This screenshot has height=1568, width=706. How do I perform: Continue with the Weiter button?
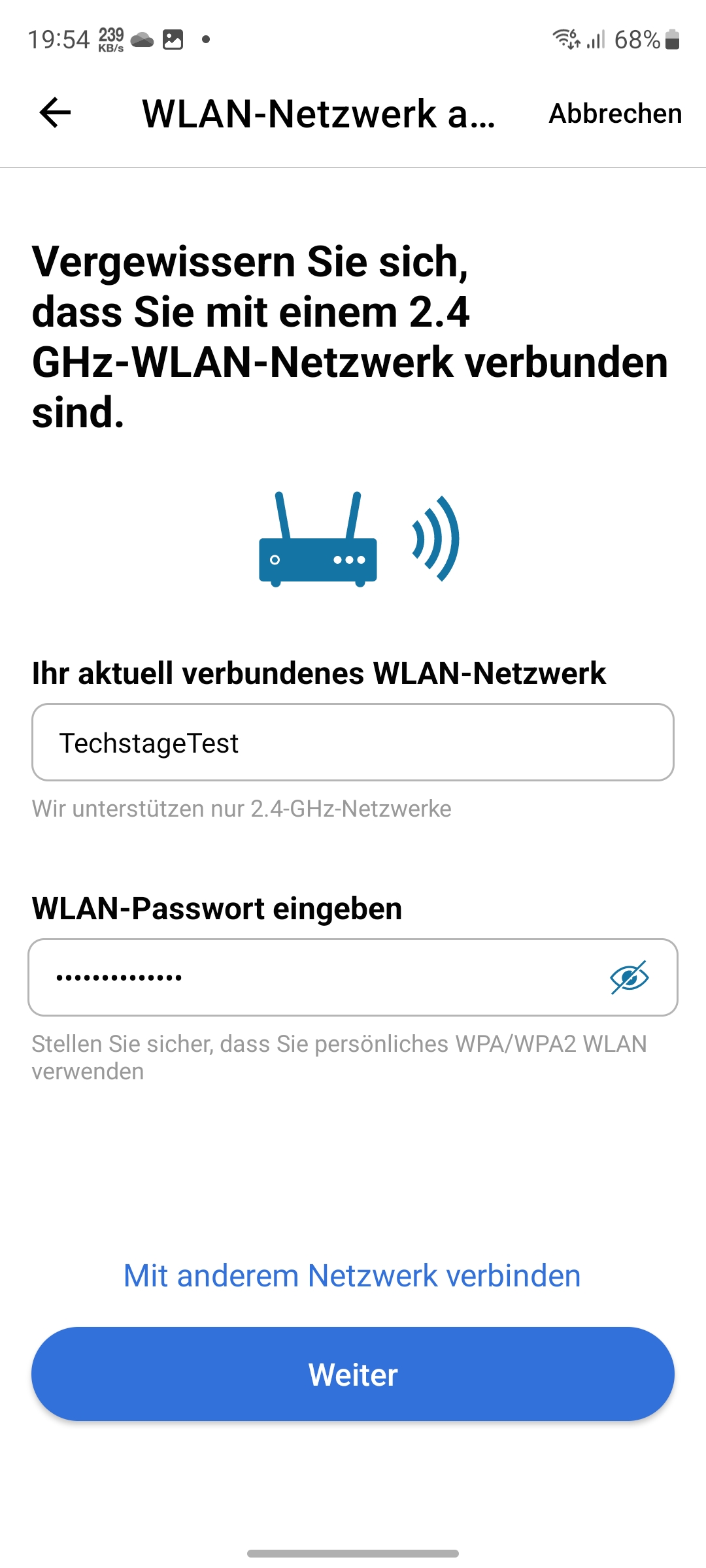353,1374
